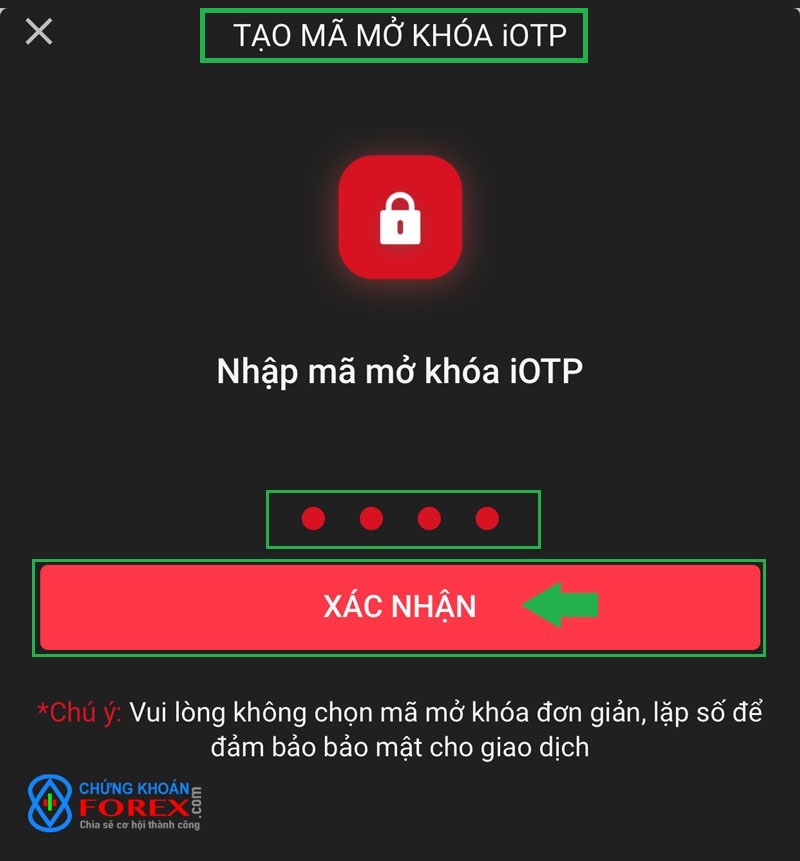Focus the four-dot iOTP code field
The width and height of the screenshot is (800, 861).
pyautogui.click(x=401, y=519)
